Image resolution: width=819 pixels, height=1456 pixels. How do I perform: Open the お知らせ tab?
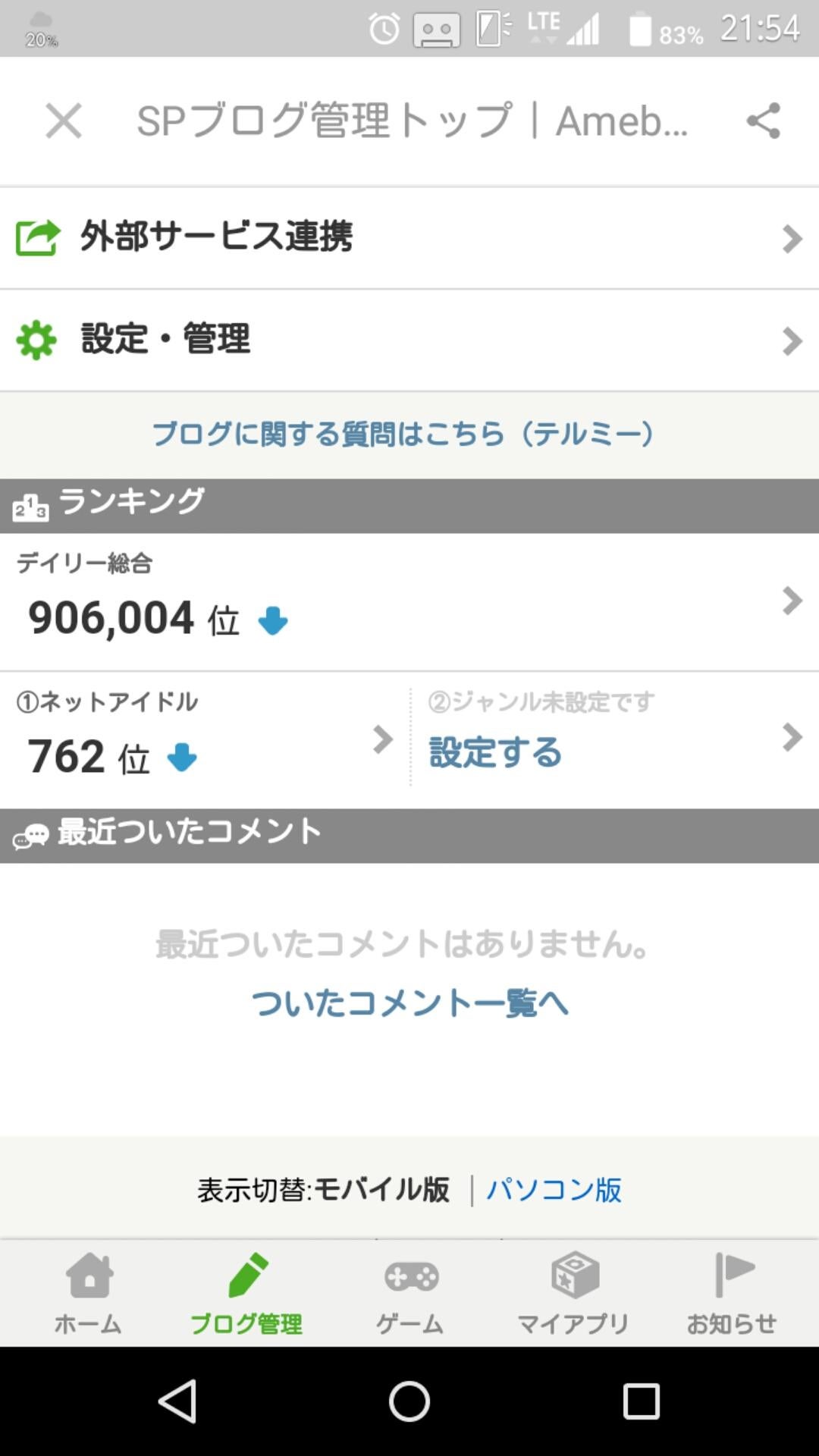coord(732,1294)
